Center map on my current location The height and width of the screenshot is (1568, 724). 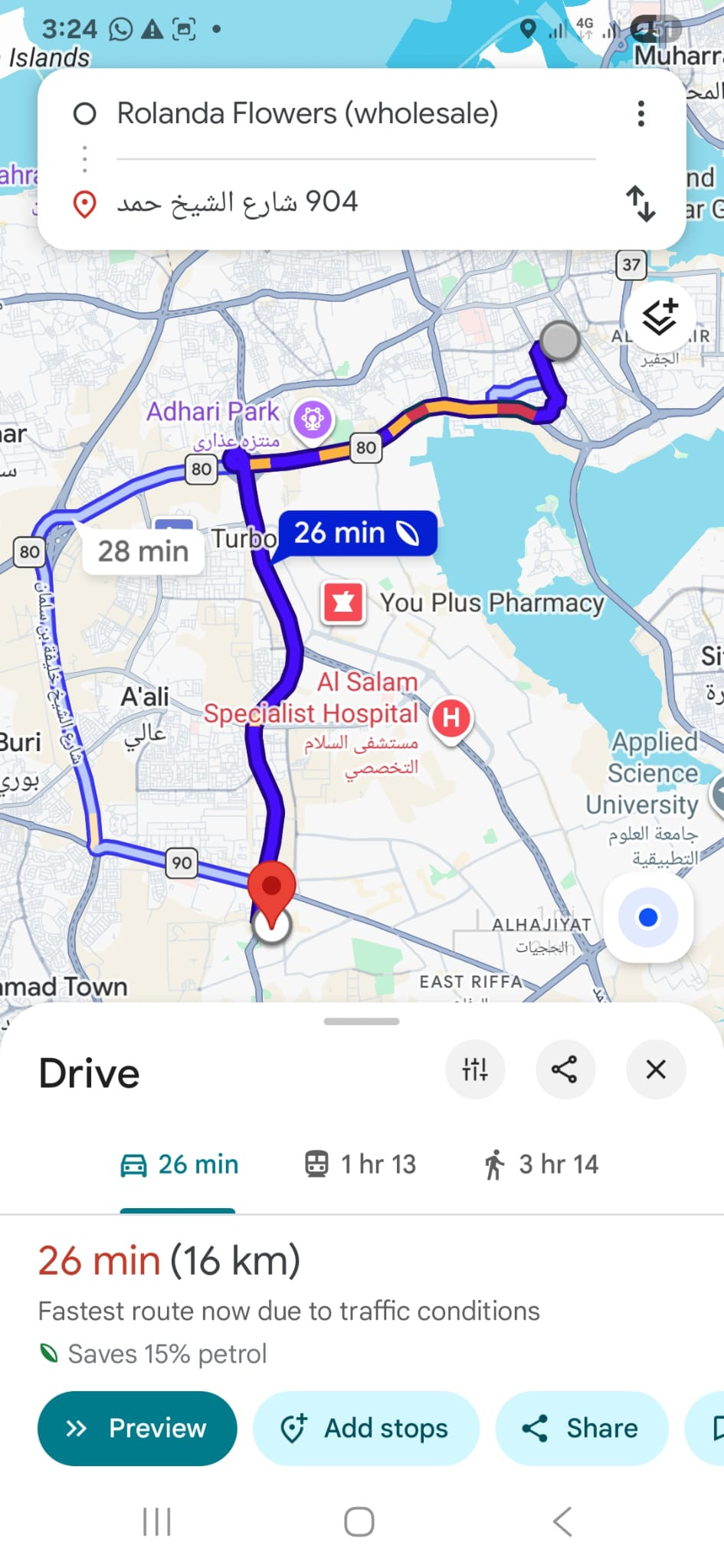[648, 917]
